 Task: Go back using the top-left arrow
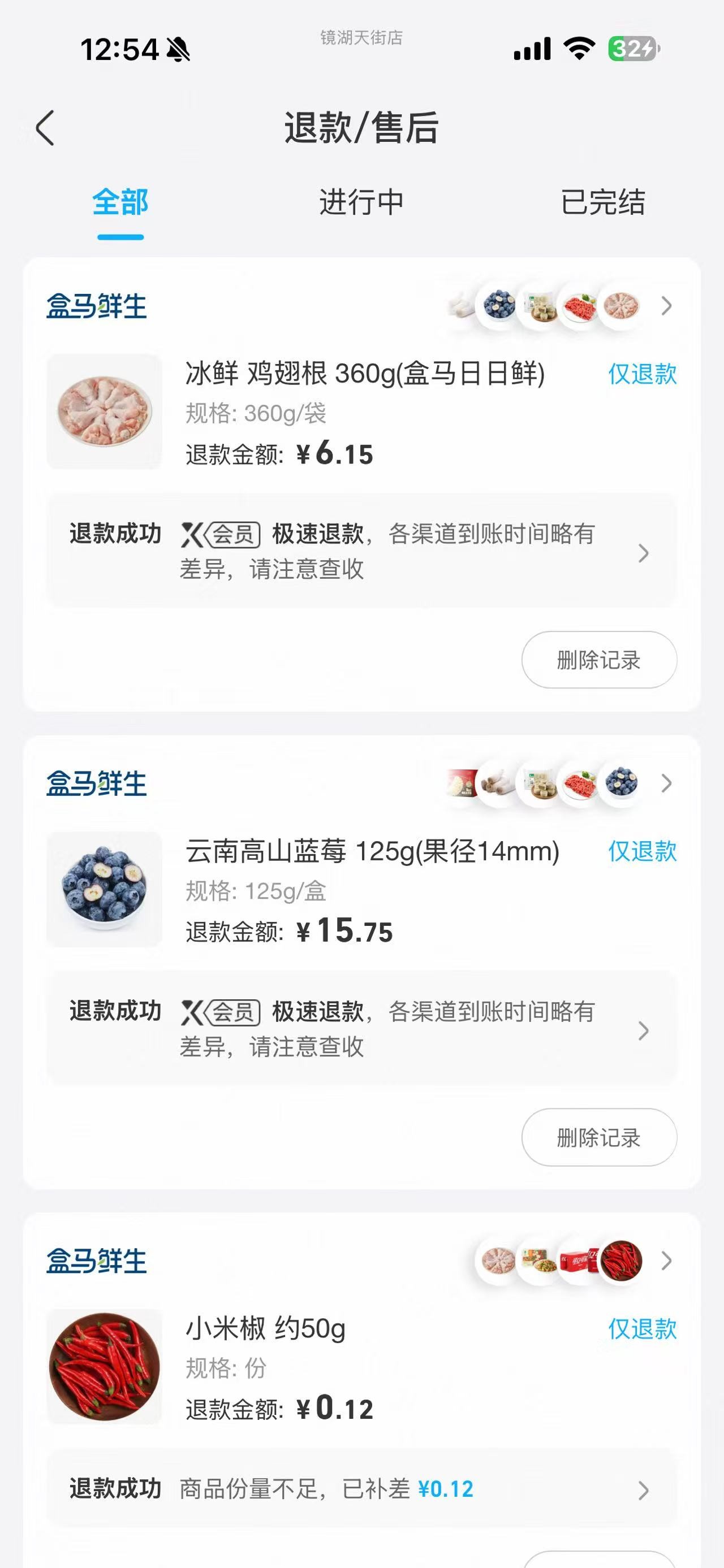45,128
